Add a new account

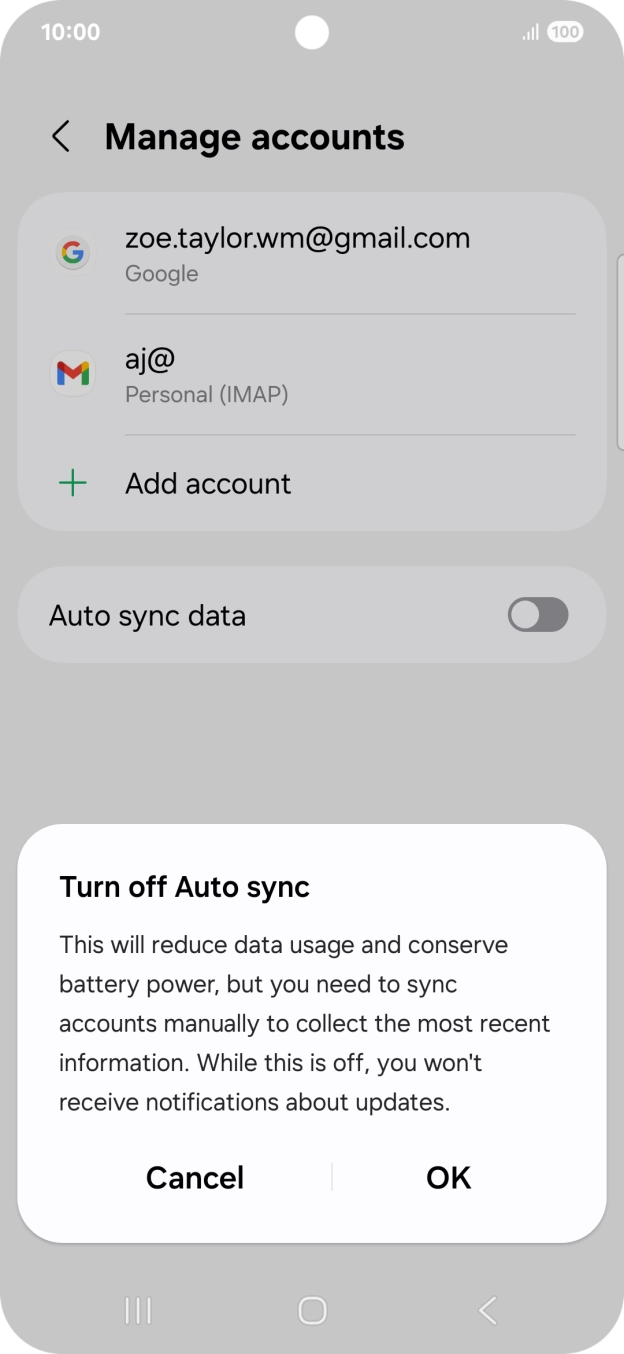[208, 484]
